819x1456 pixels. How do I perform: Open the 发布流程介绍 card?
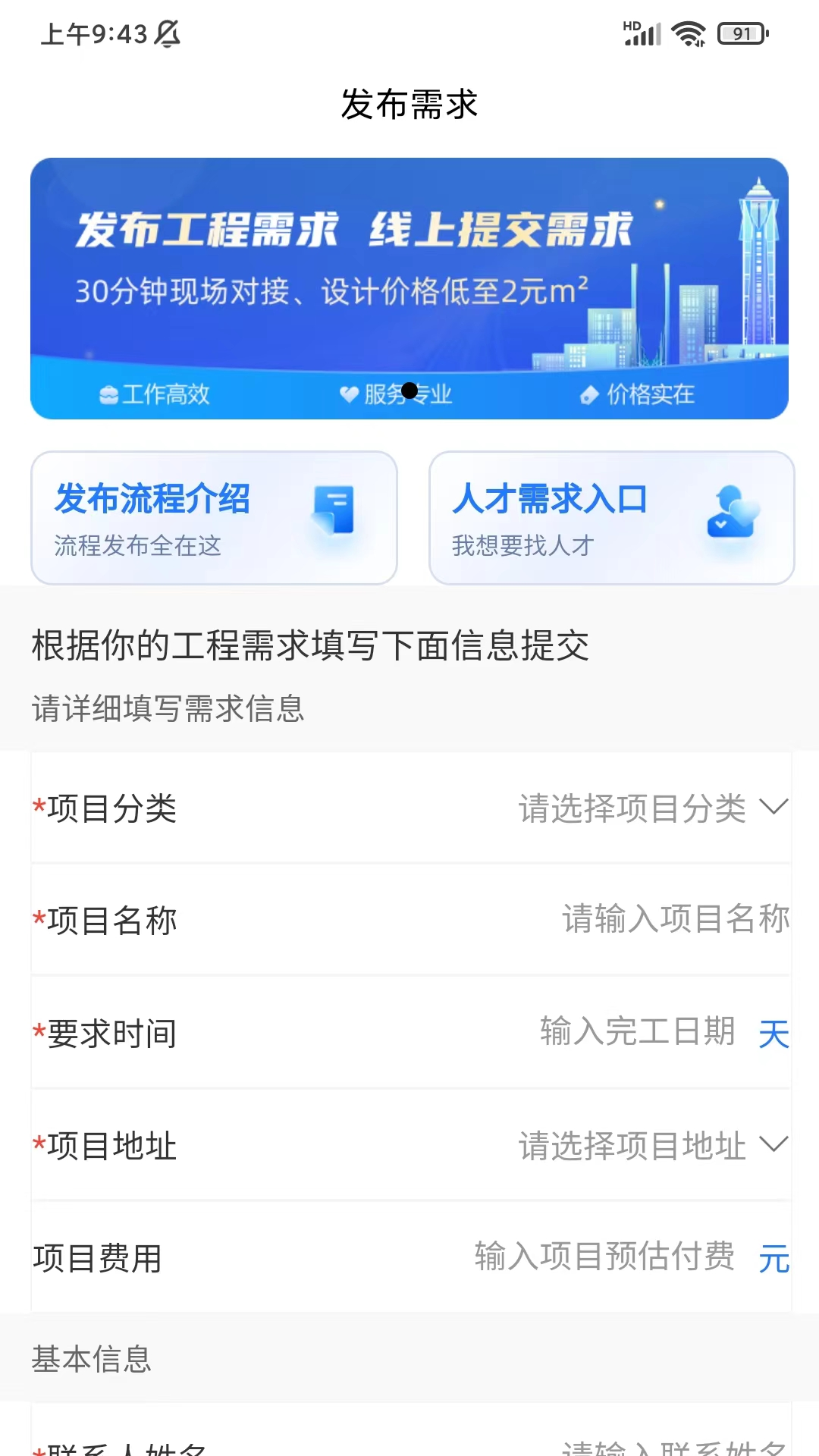point(214,518)
